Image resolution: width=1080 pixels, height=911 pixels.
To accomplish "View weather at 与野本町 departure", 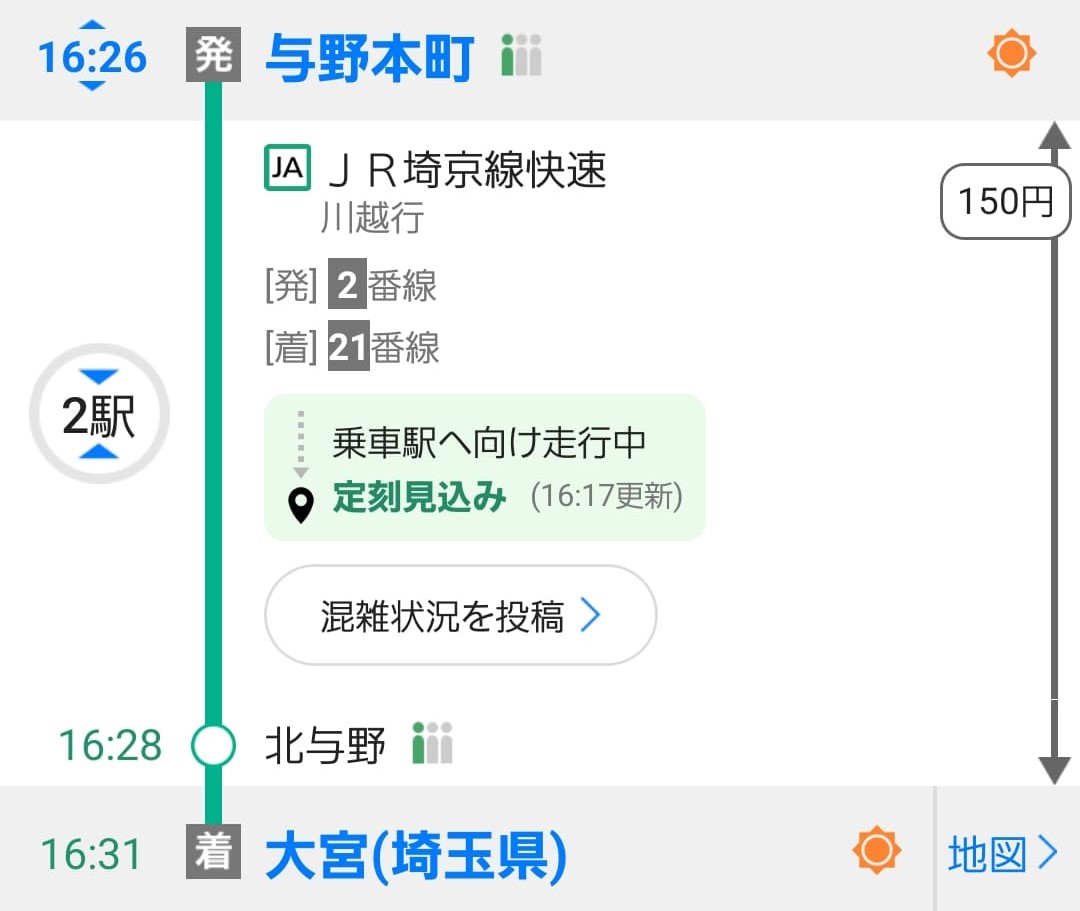I will tap(1011, 54).
